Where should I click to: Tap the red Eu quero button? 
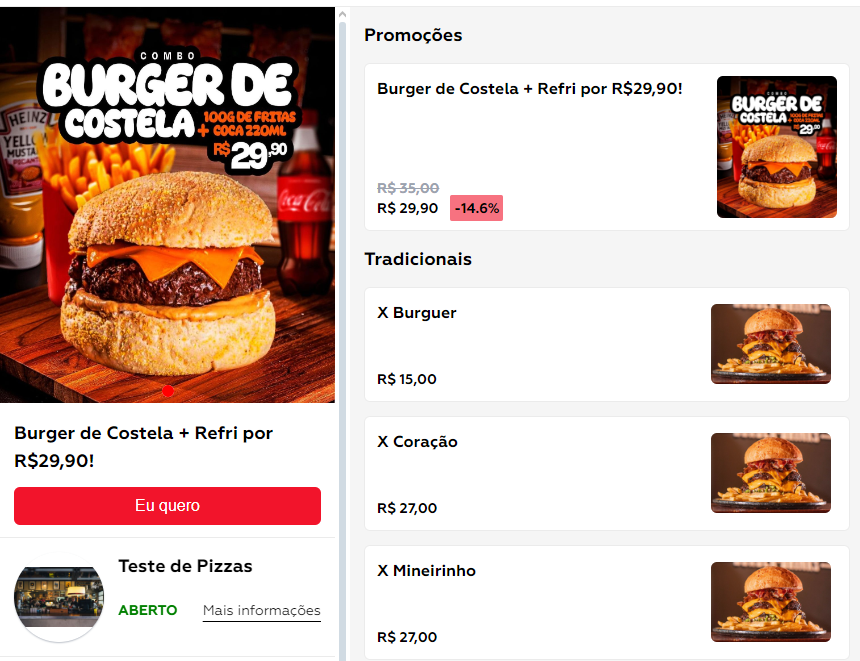pyautogui.click(x=167, y=506)
